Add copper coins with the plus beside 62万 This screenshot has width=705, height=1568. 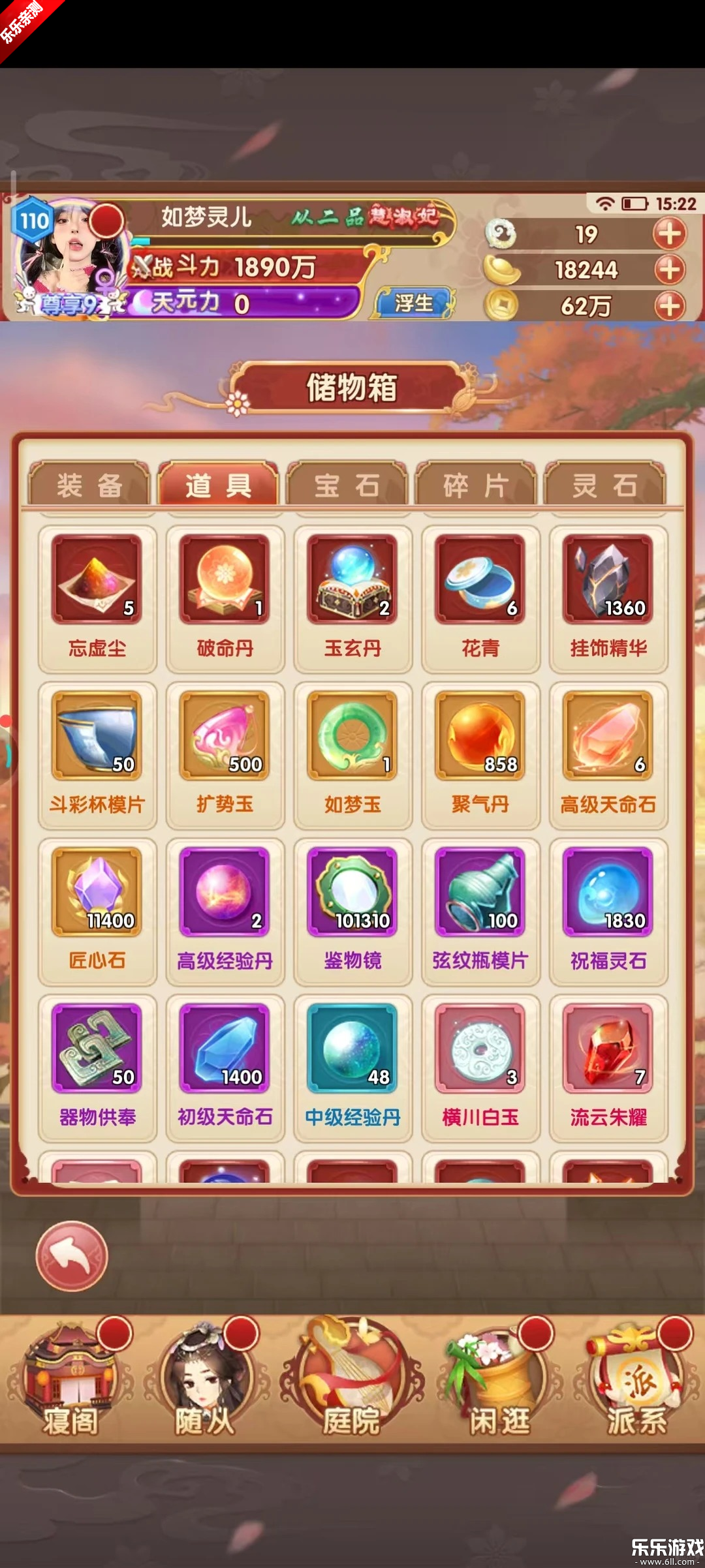click(670, 305)
